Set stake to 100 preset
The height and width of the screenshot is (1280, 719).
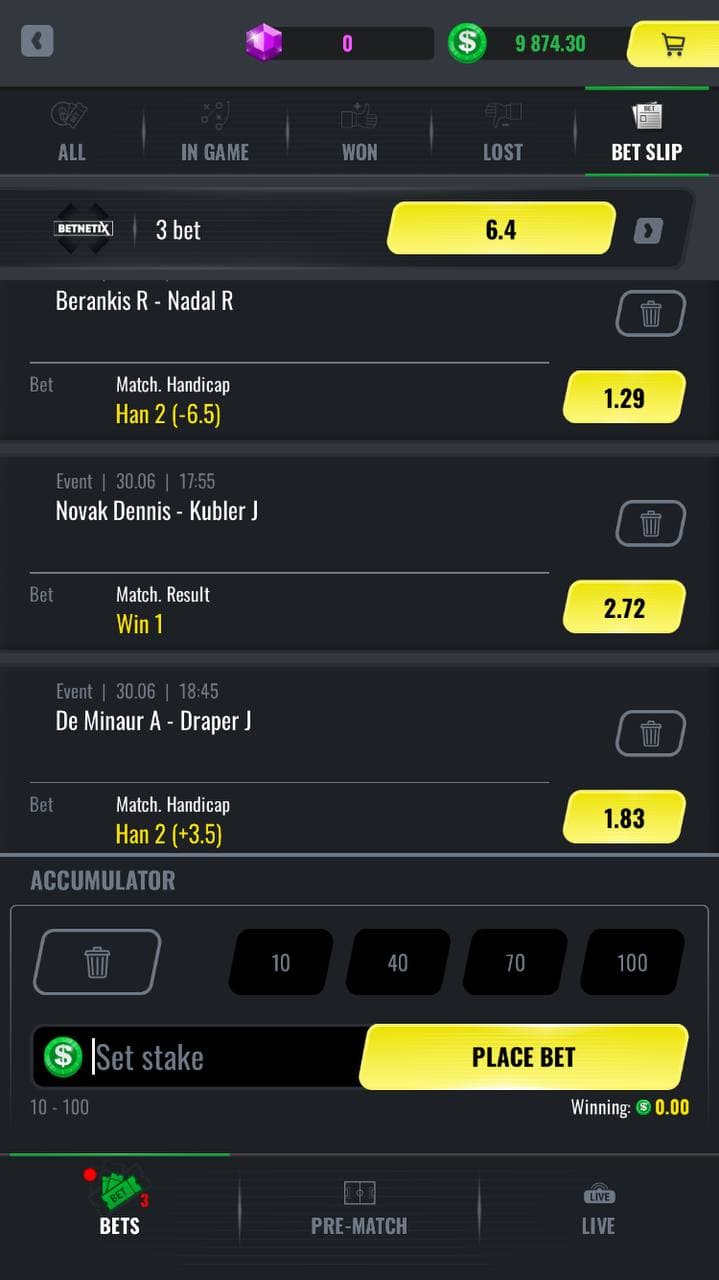coord(632,962)
